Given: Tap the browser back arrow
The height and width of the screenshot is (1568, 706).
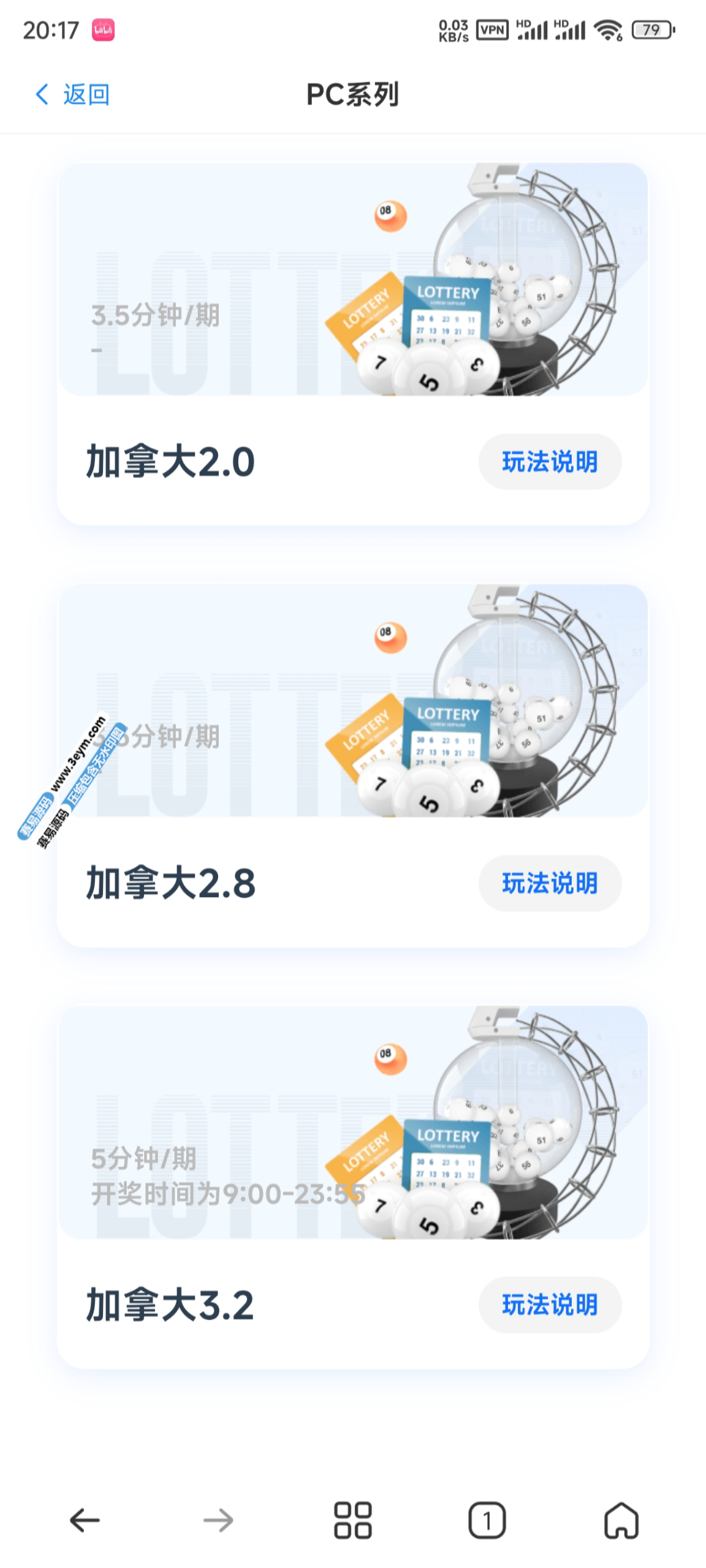Looking at the screenshot, I should [x=85, y=1520].
